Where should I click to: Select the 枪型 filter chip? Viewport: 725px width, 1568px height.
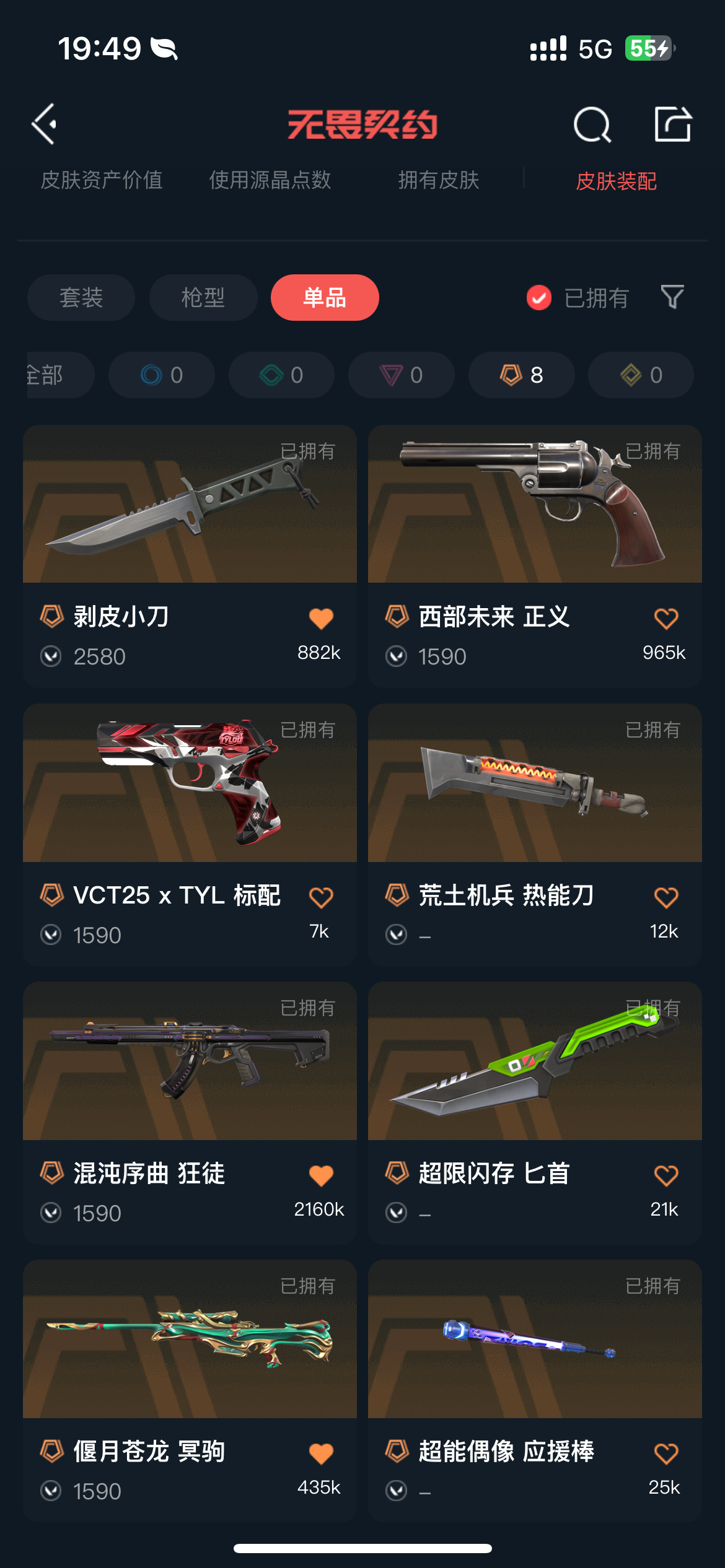203,297
